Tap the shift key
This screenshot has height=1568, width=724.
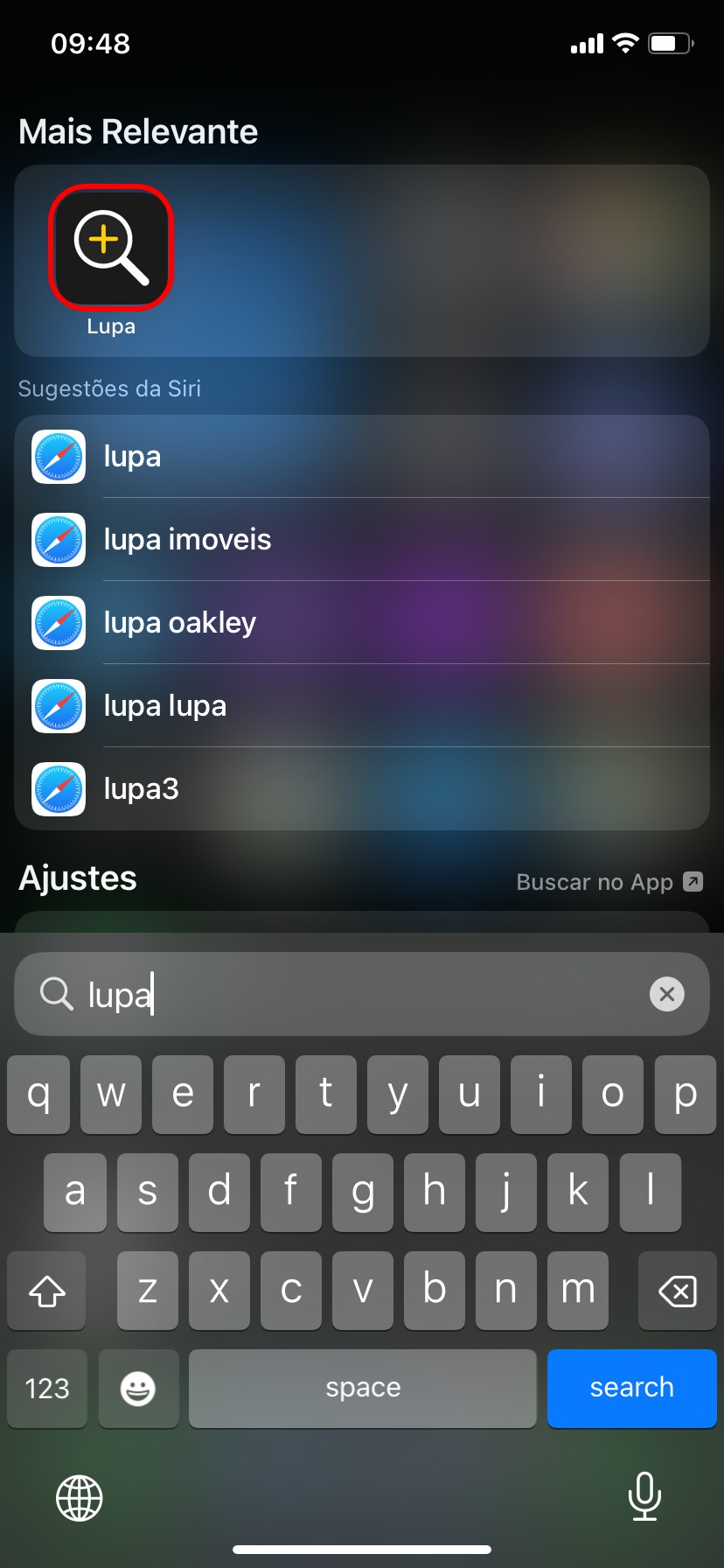[x=47, y=1291]
